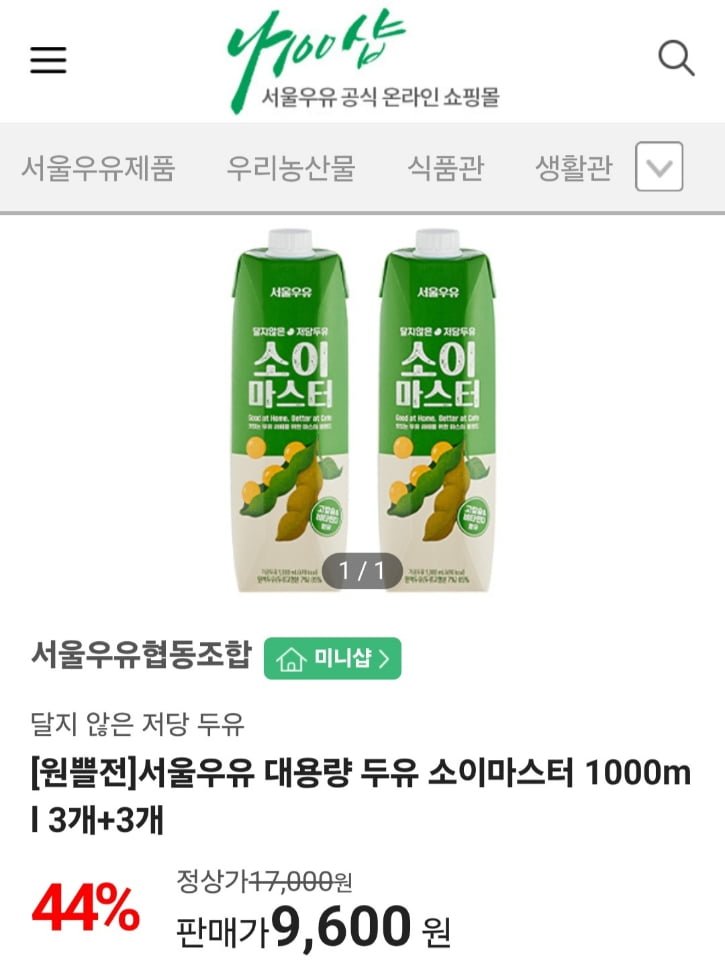Open the 소이마스터 product image

[363, 410]
